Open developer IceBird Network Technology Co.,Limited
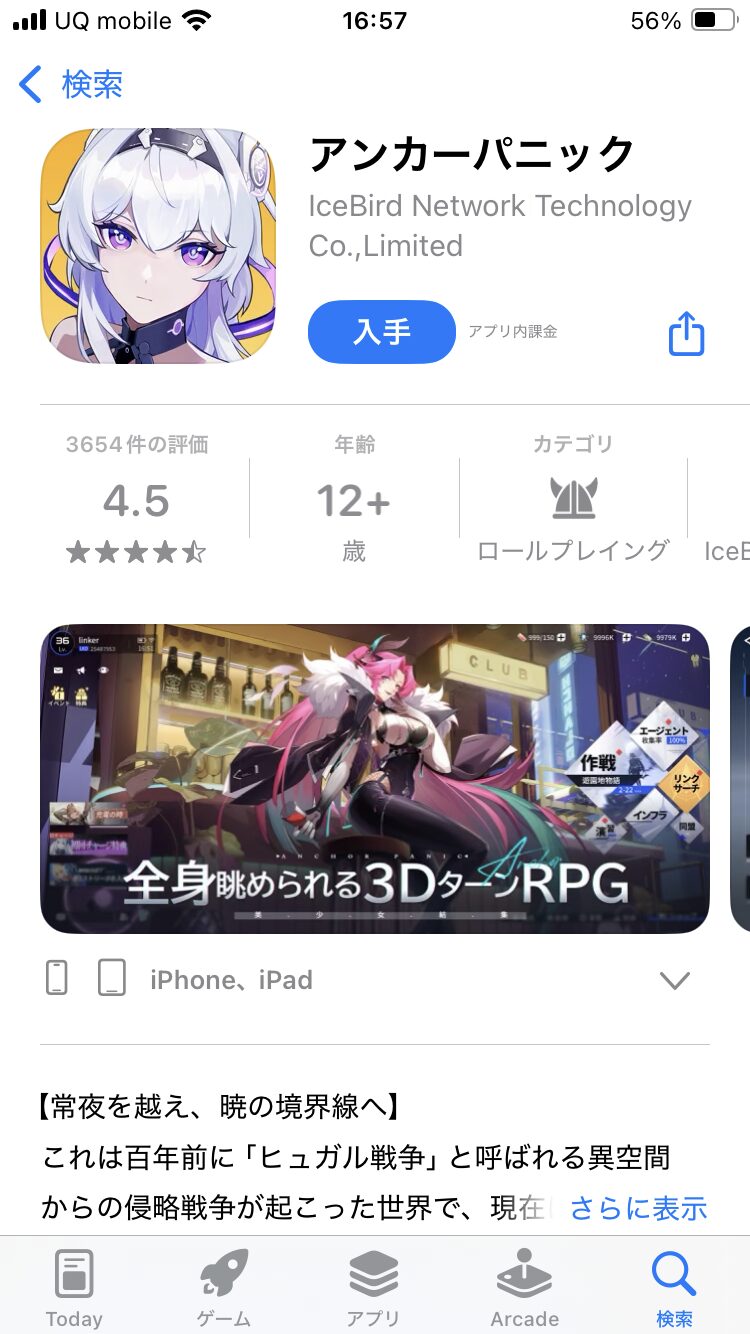Screen dimensions: 750x1334 500,225
